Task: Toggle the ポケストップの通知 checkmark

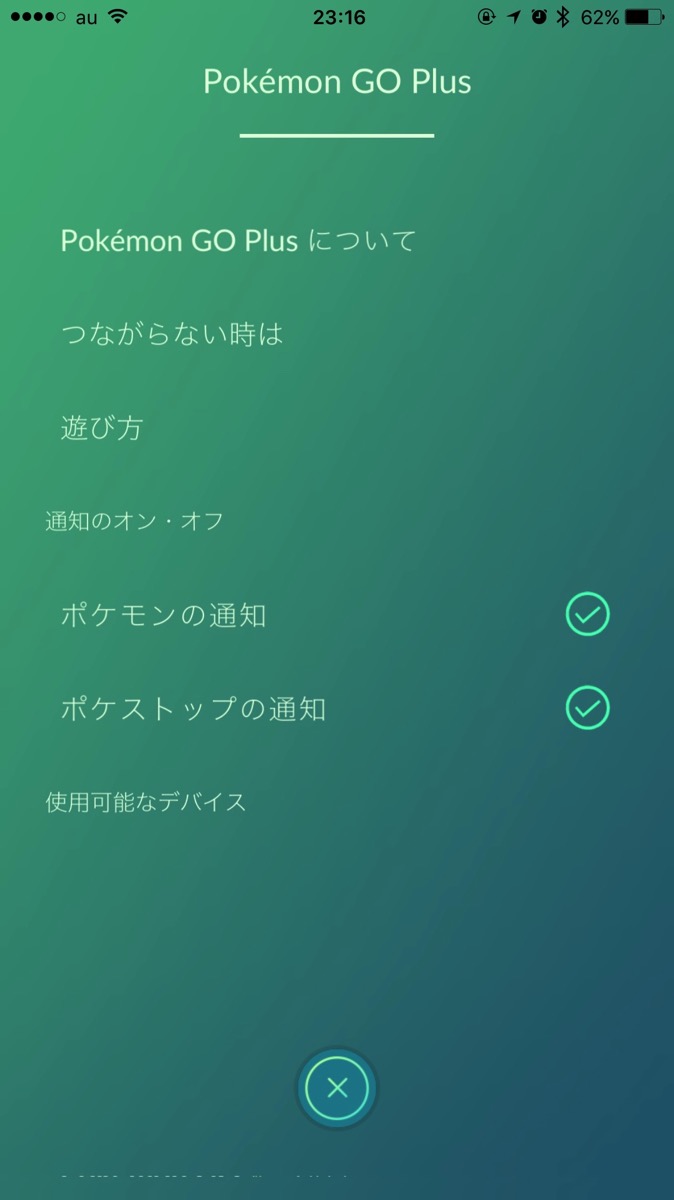Action: pyautogui.click(x=588, y=708)
